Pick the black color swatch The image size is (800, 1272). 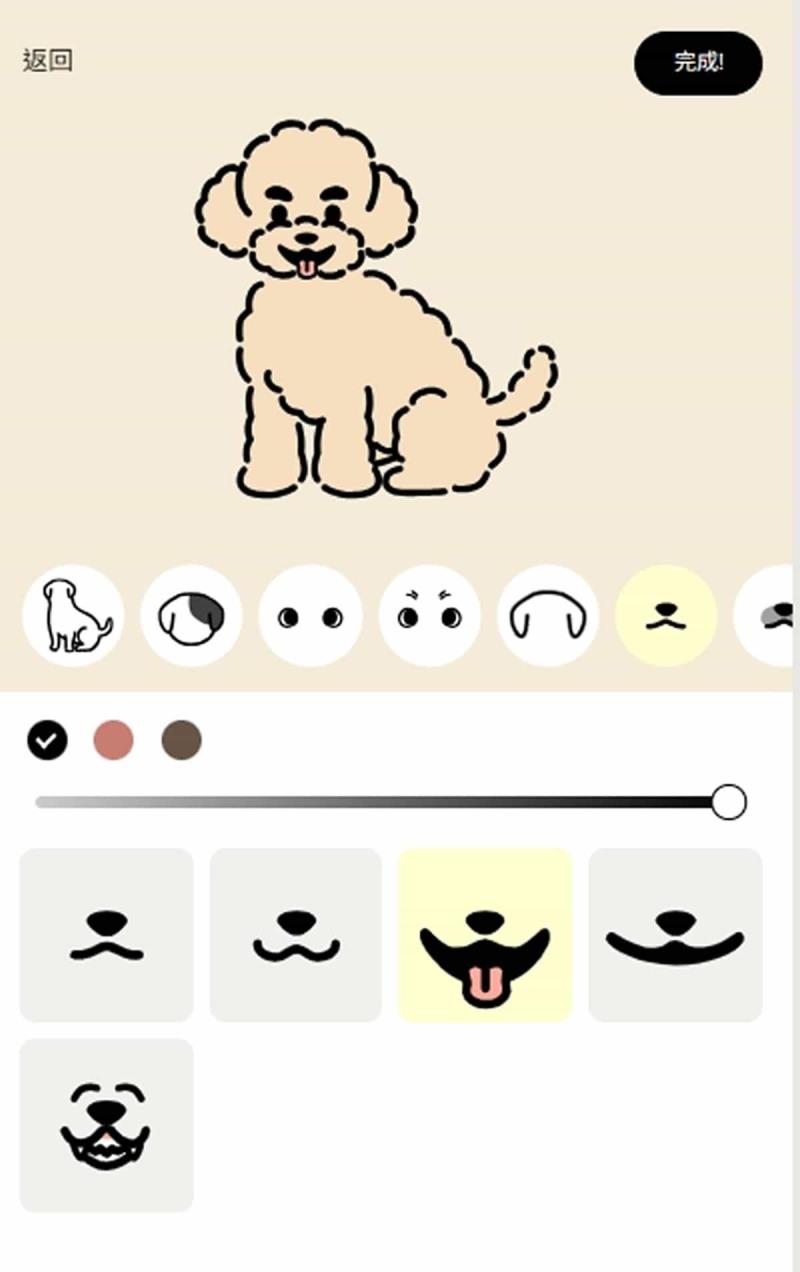pos(47,741)
